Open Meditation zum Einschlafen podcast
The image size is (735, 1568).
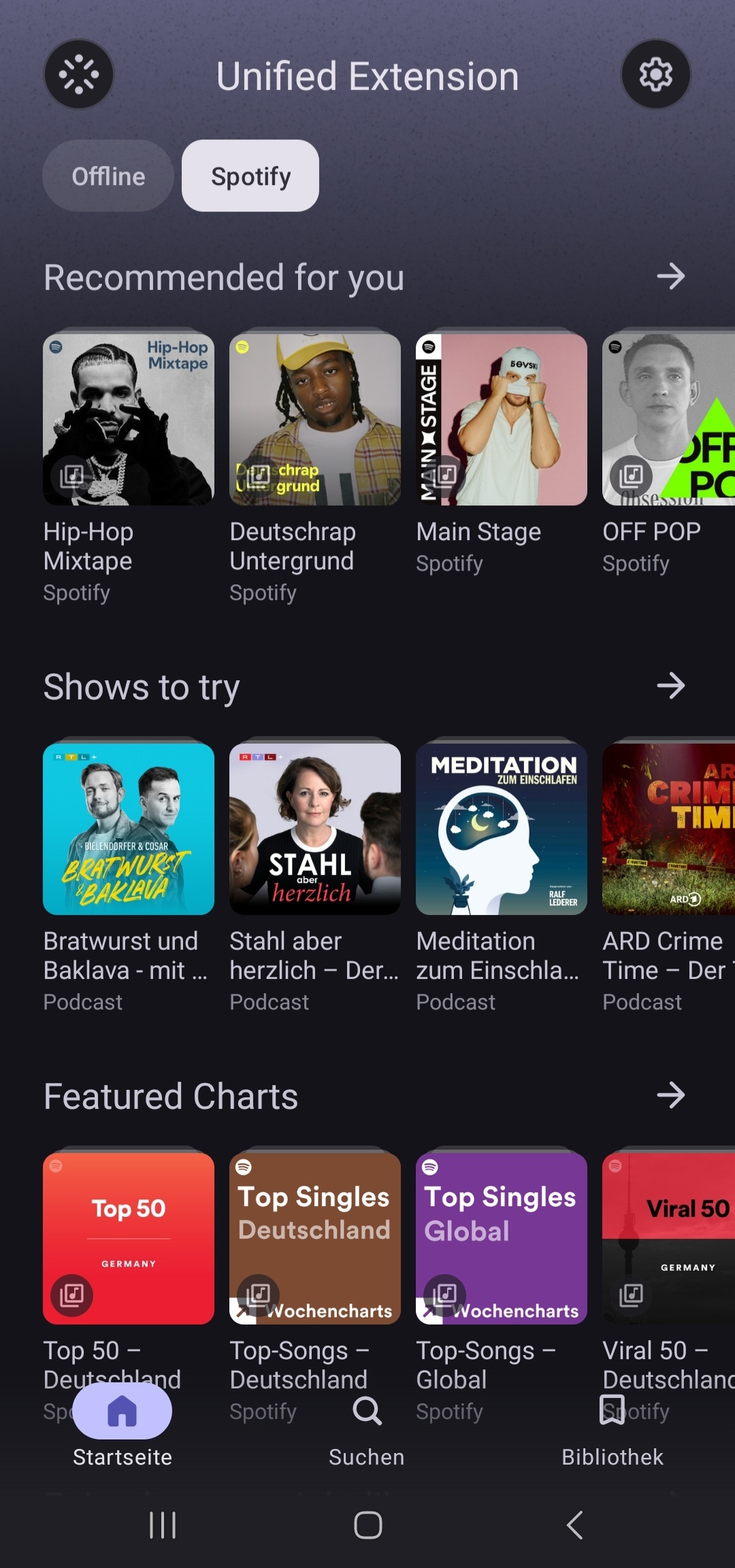coord(502,829)
